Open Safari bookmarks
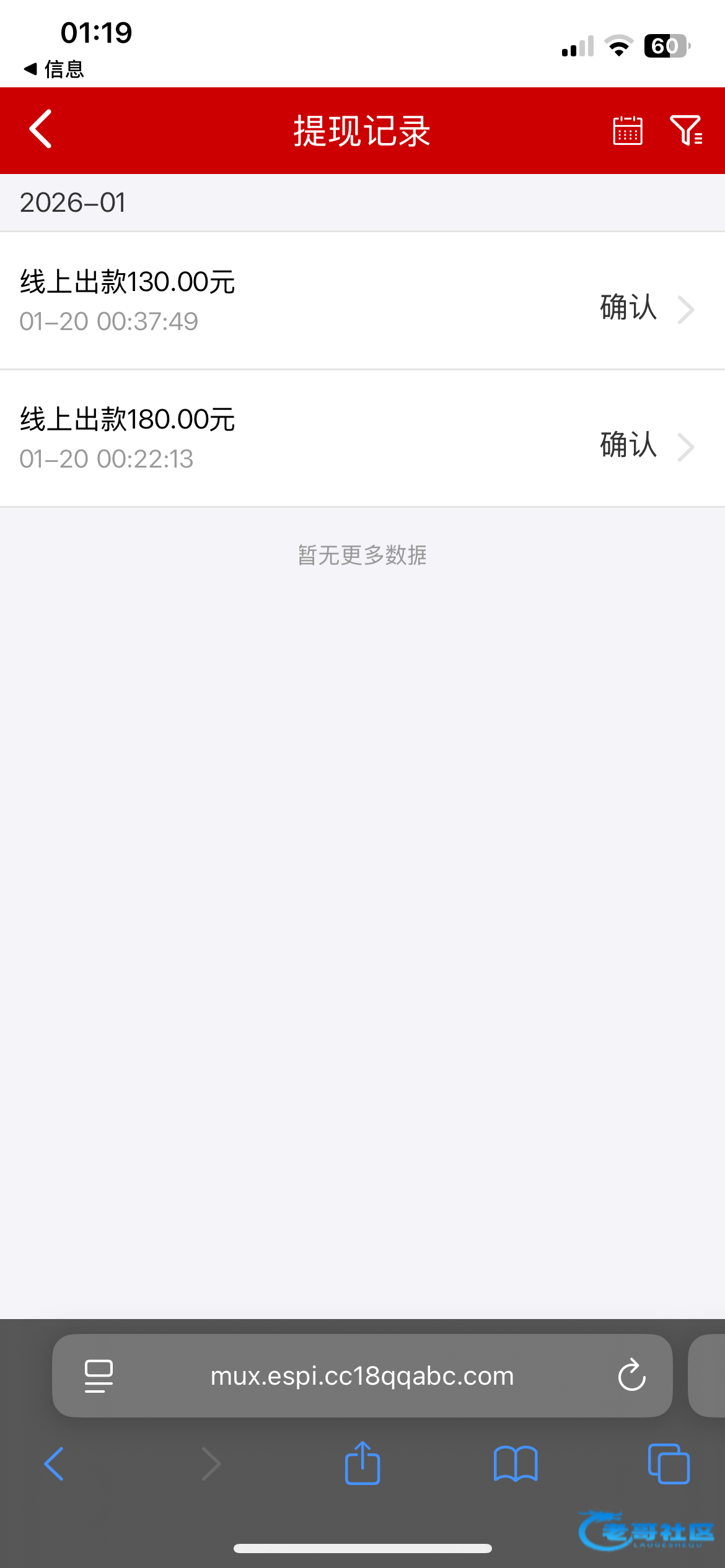The width and height of the screenshot is (725, 1568). pyautogui.click(x=516, y=1464)
